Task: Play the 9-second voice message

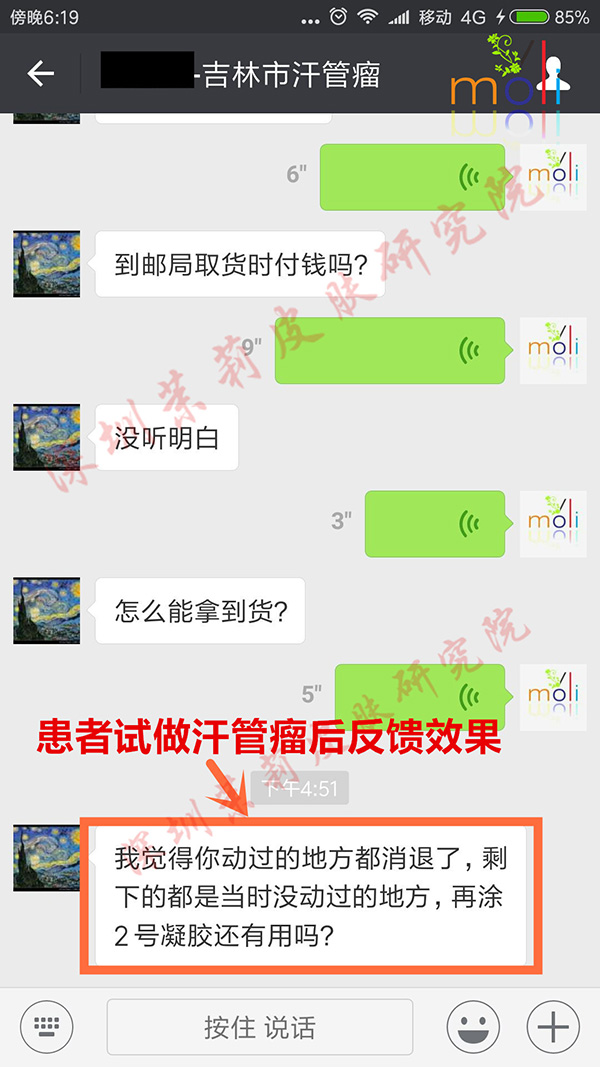Action: click(x=390, y=349)
